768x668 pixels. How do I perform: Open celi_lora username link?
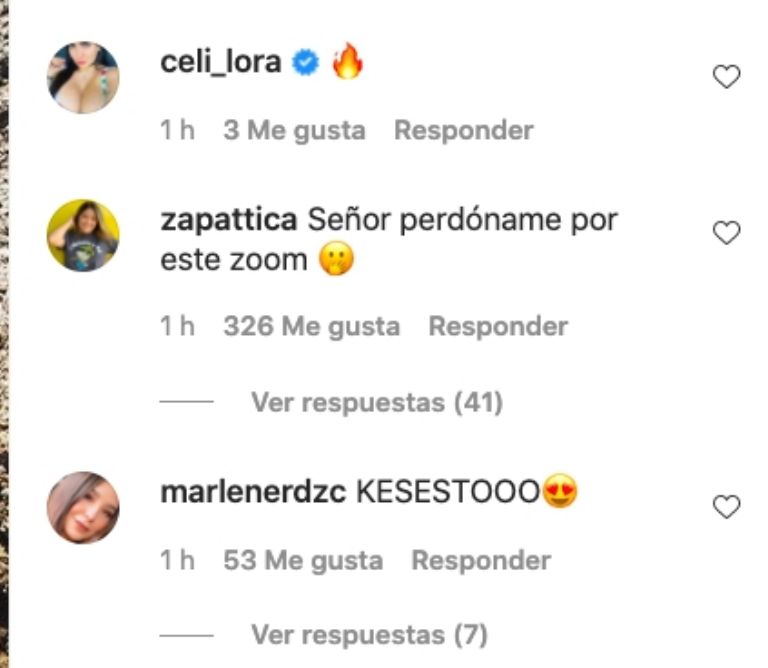(220, 64)
